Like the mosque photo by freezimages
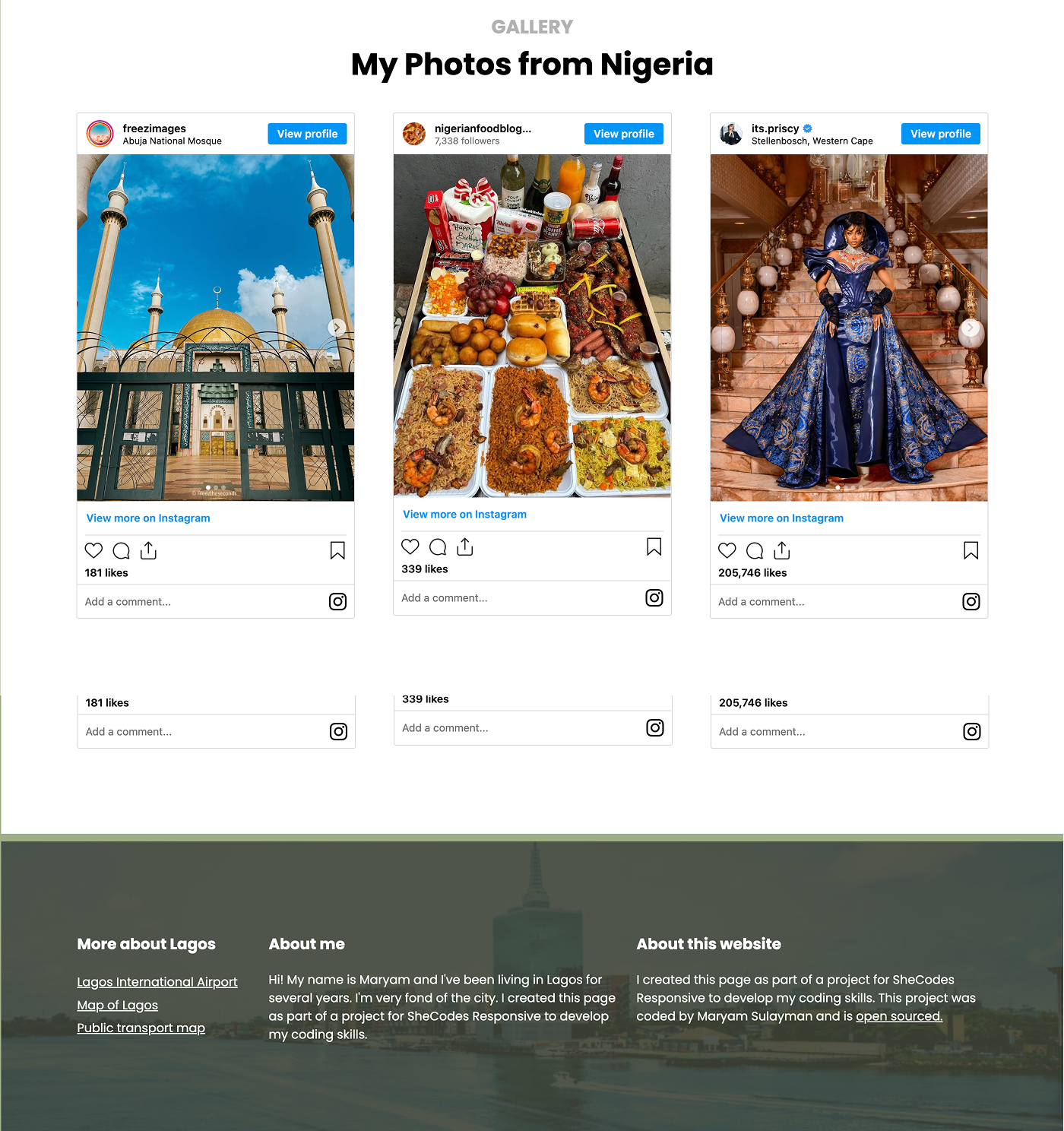Viewport: 1064px width, 1131px height. pos(93,550)
